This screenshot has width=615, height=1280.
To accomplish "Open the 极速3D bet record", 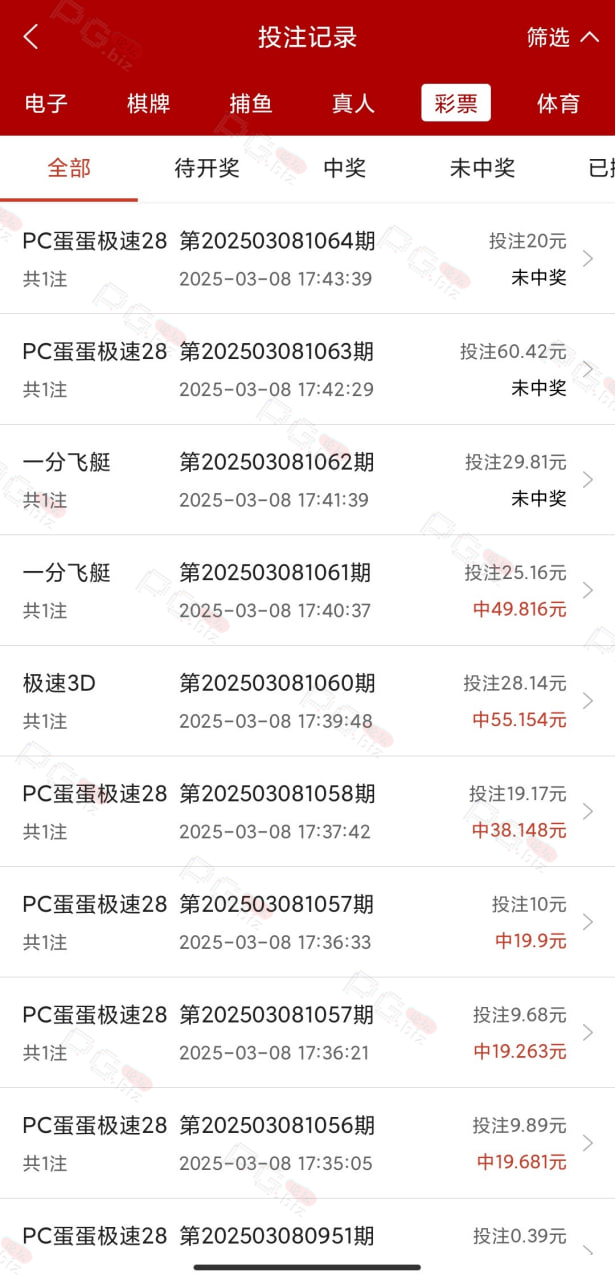I will [307, 701].
